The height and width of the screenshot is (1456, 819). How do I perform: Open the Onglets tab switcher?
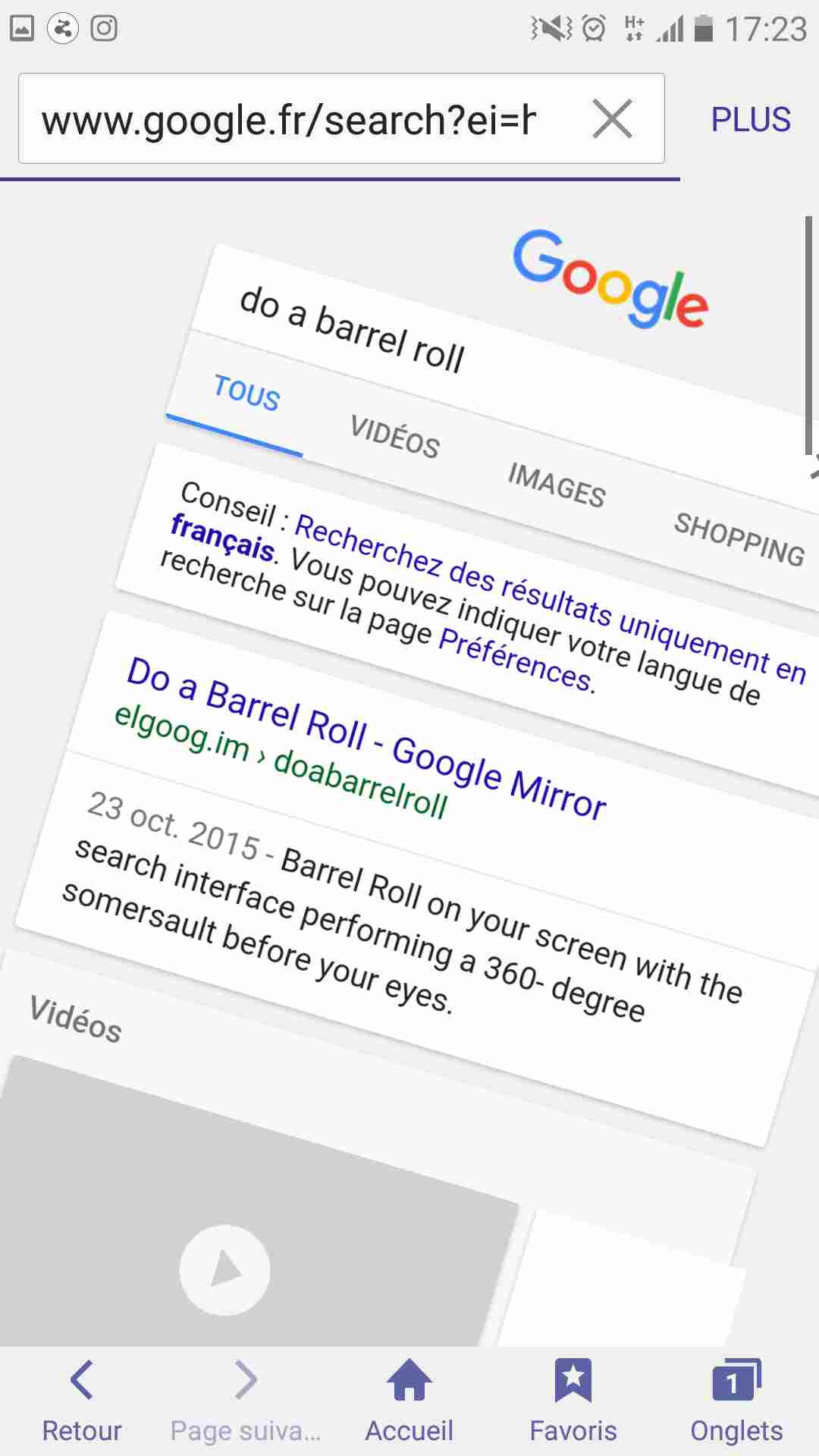[736, 1401]
